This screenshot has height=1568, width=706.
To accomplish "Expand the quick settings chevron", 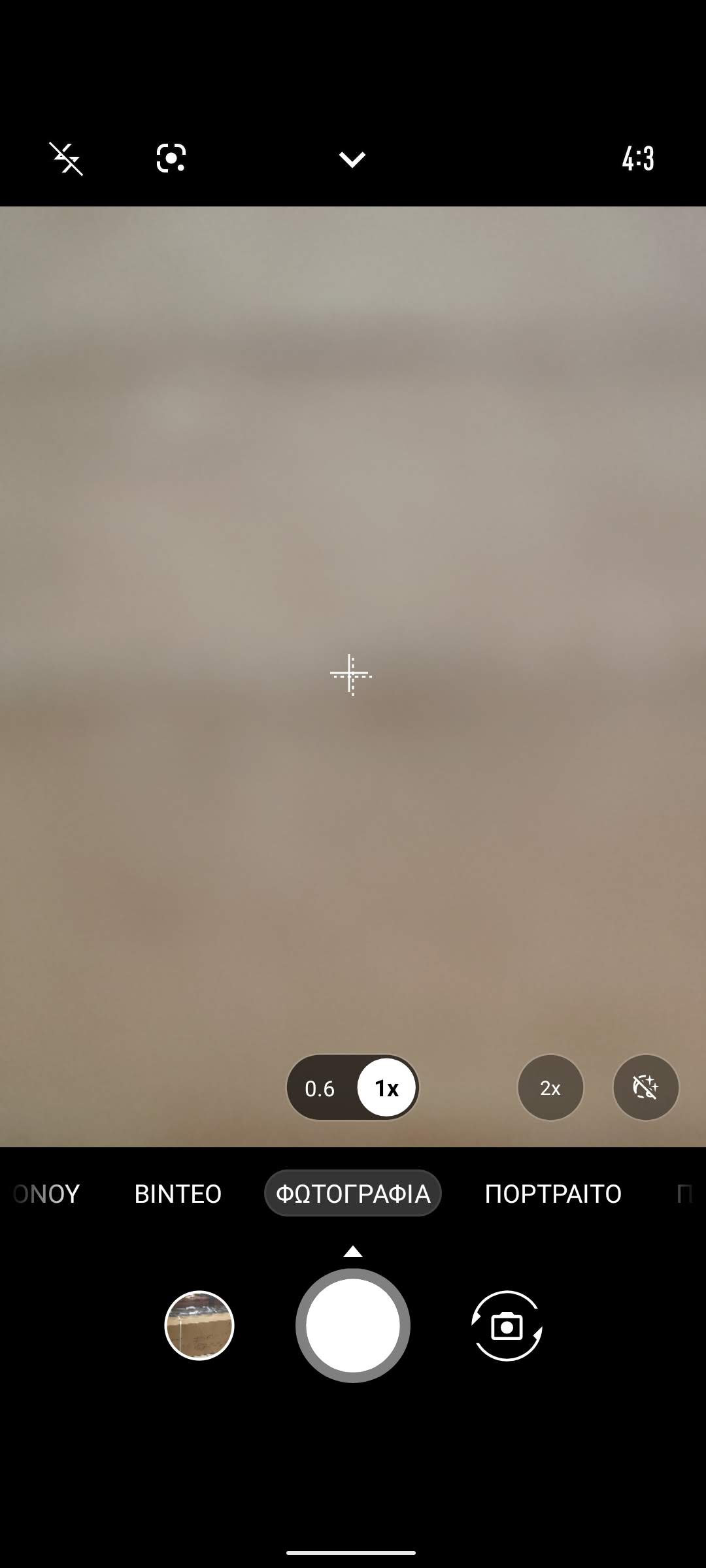I will [x=352, y=159].
